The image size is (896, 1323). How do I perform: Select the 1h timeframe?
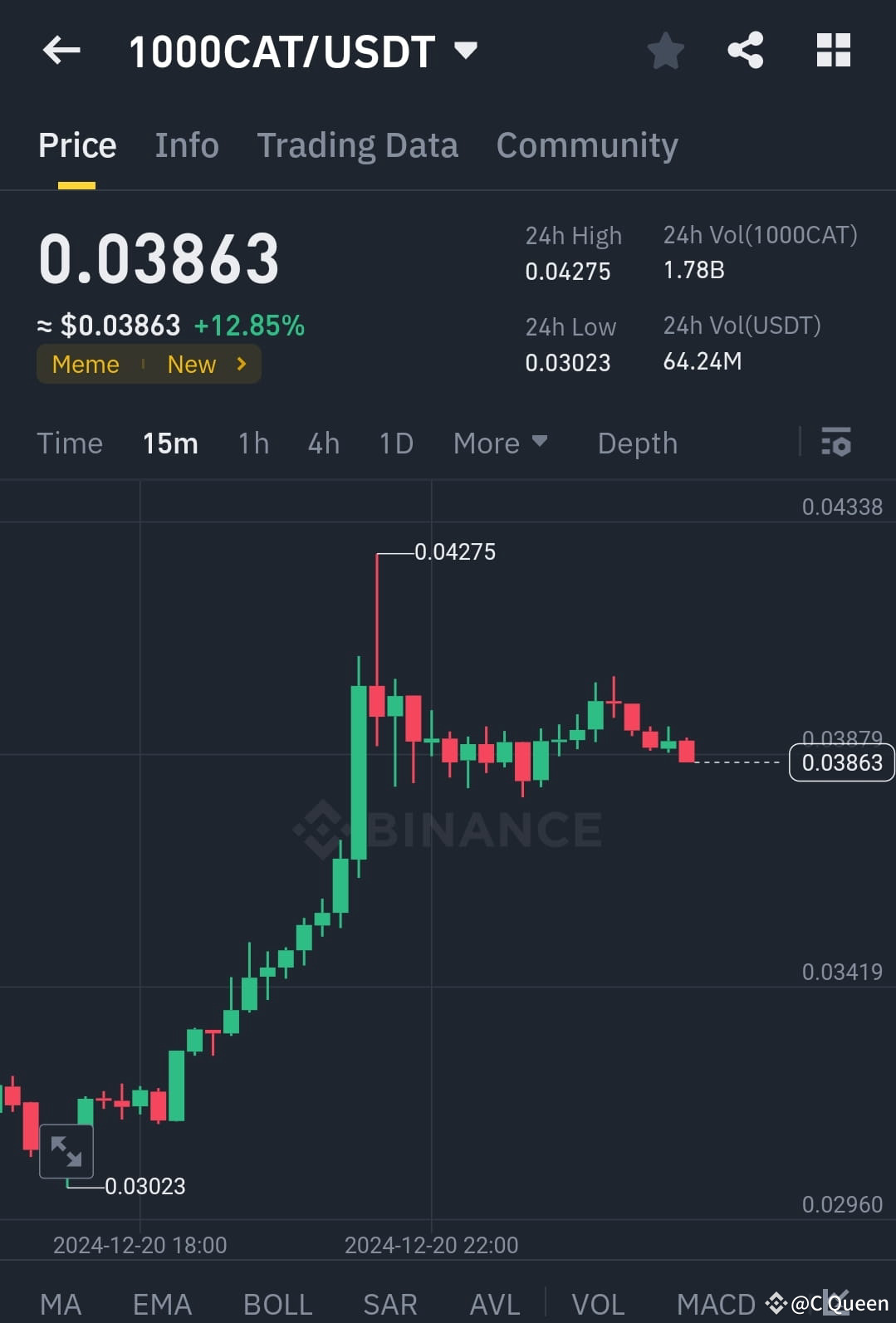[252, 443]
